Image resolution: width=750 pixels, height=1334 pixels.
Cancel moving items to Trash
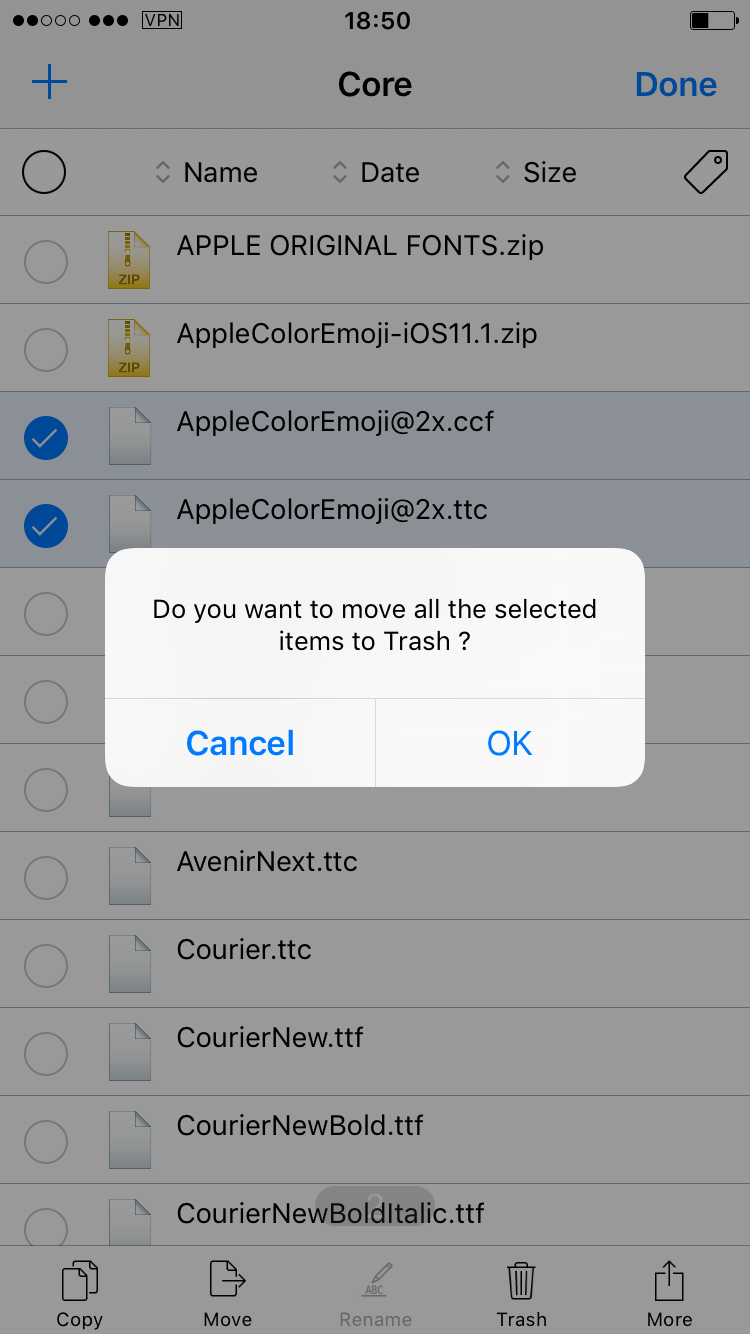click(x=240, y=743)
